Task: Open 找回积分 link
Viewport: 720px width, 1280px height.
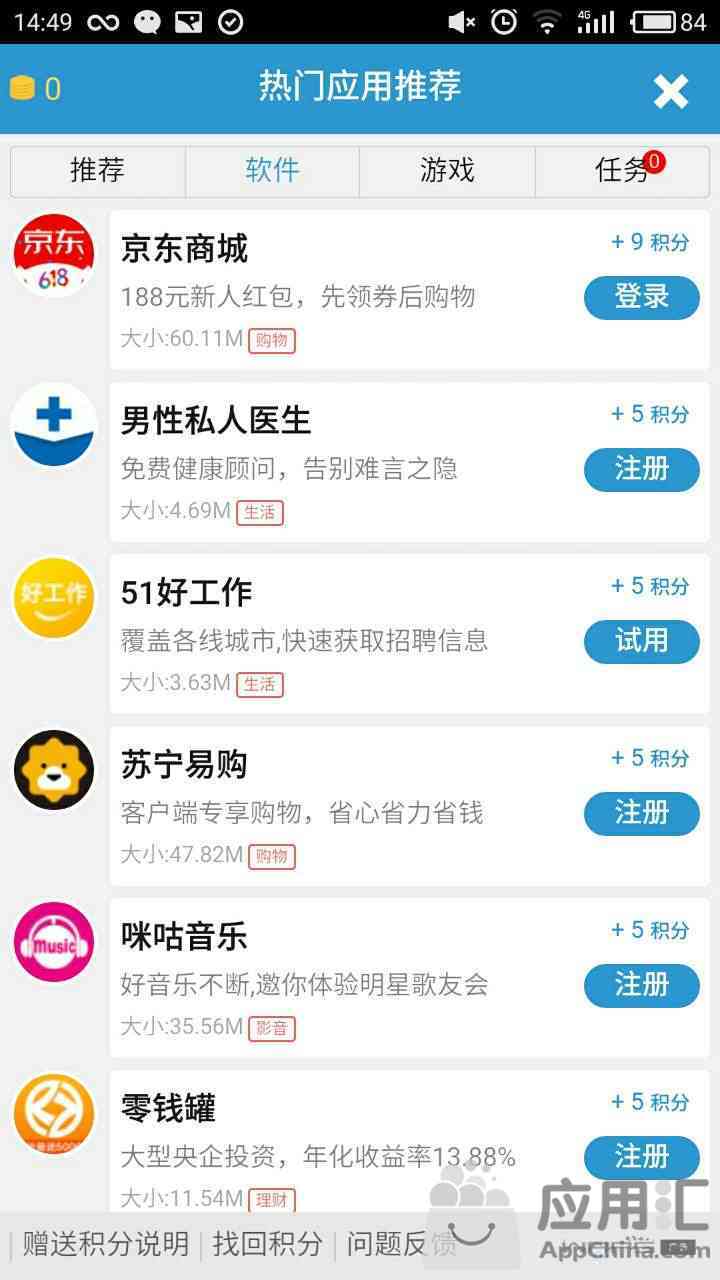Action: click(268, 1244)
